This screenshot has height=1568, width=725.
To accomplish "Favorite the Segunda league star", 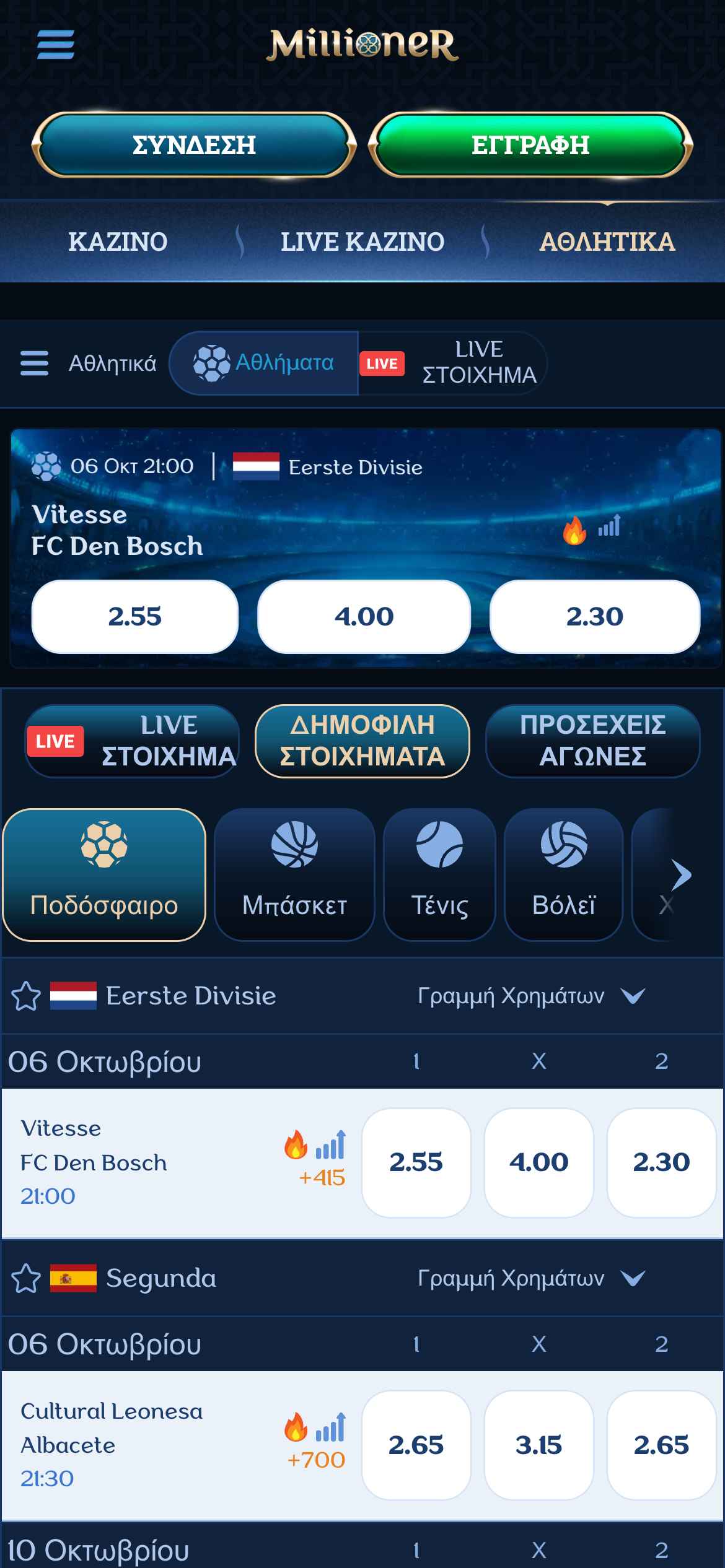I will pyautogui.click(x=26, y=1279).
